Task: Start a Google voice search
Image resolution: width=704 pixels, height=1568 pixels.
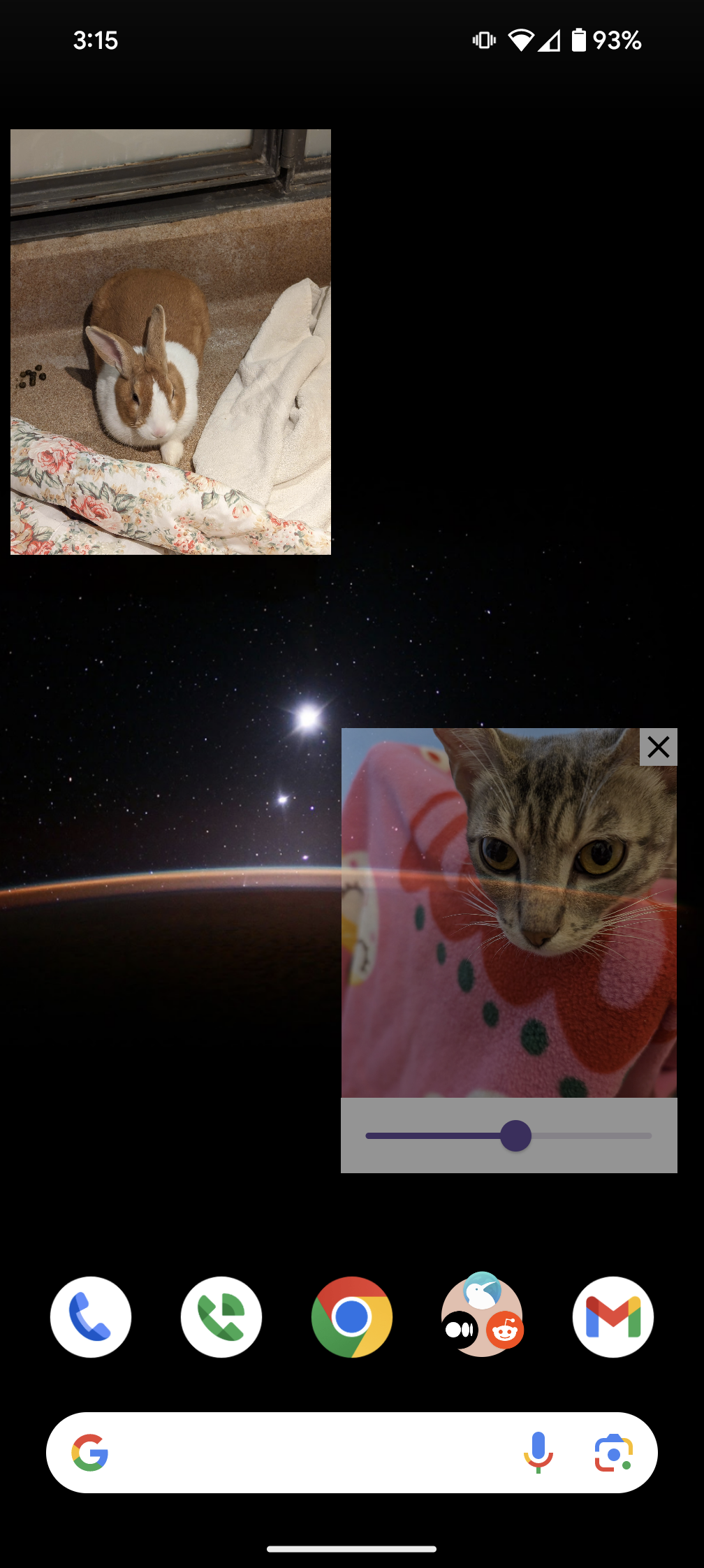Action: [x=538, y=1453]
